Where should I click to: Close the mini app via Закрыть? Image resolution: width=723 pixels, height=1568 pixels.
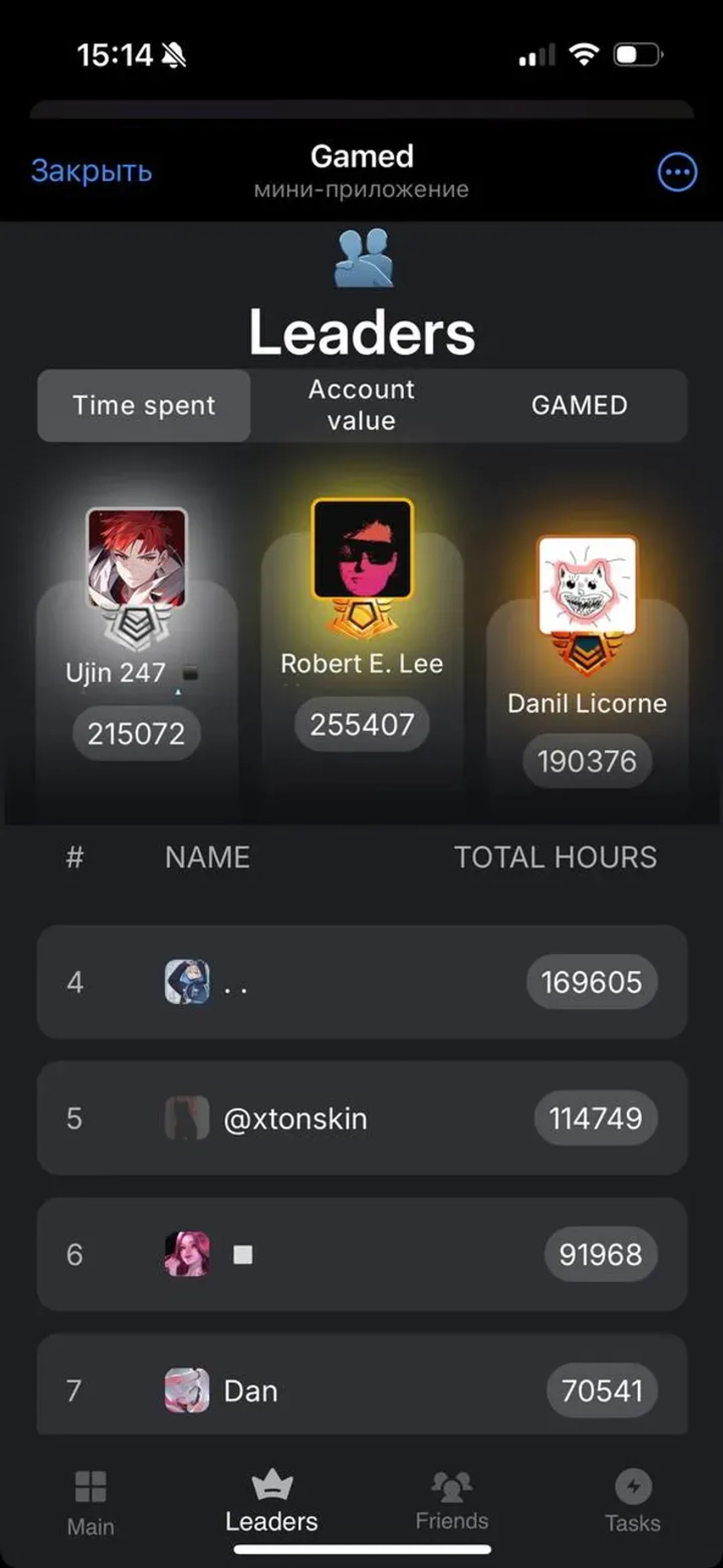[x=91, y=171]
